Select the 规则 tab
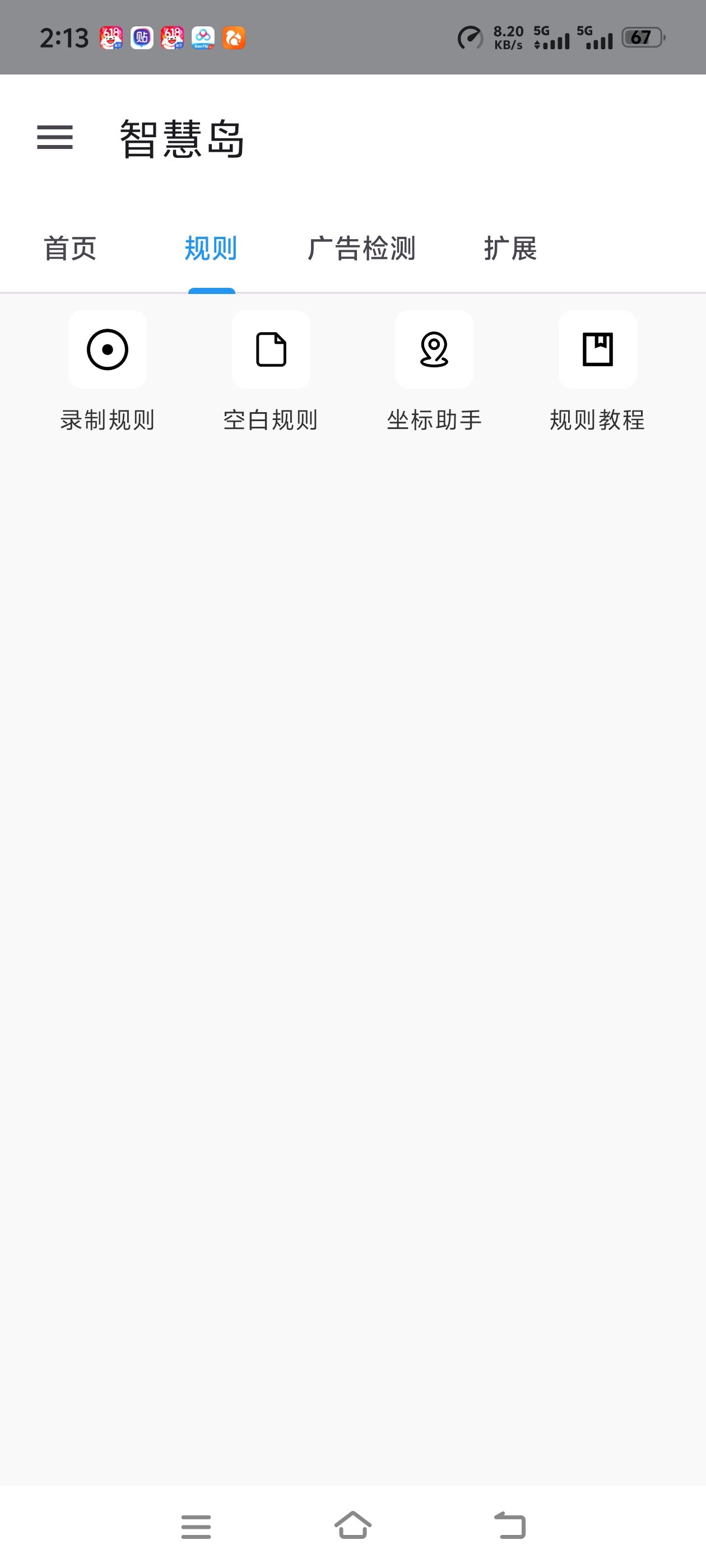Viewport: 706px width, 1568px height. (211, 248)
